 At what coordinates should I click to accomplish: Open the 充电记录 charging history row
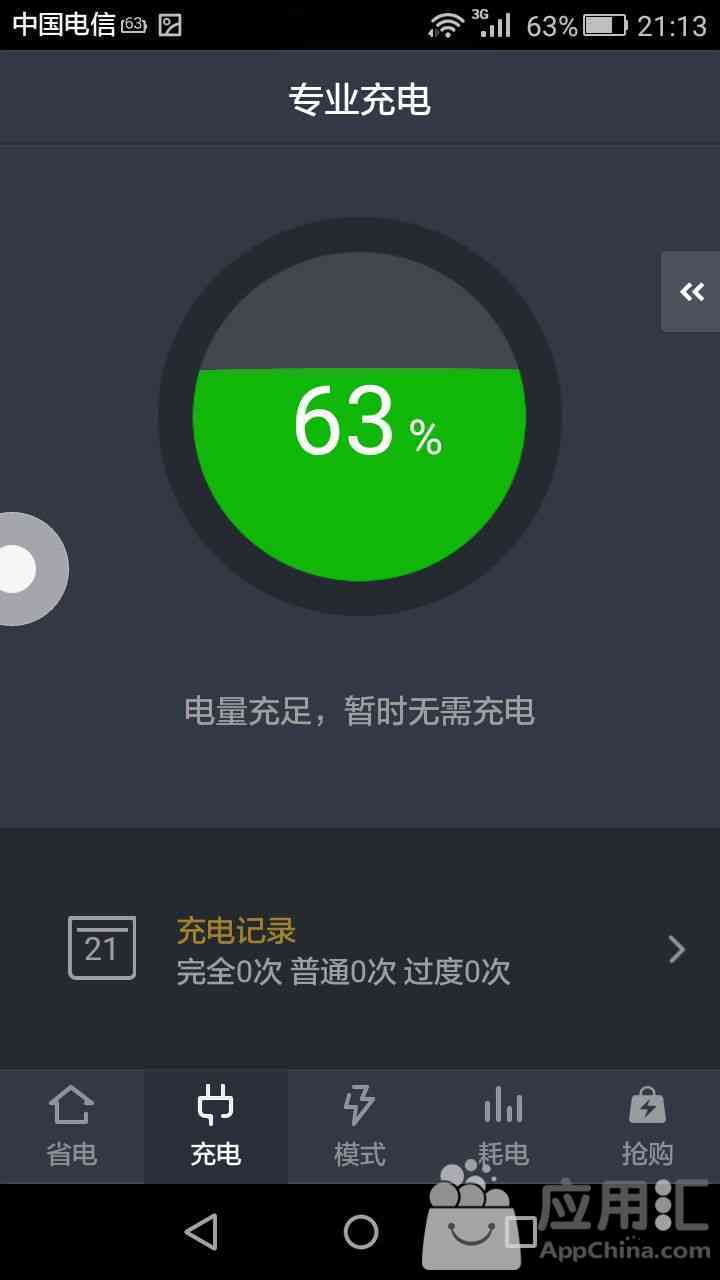360,949
